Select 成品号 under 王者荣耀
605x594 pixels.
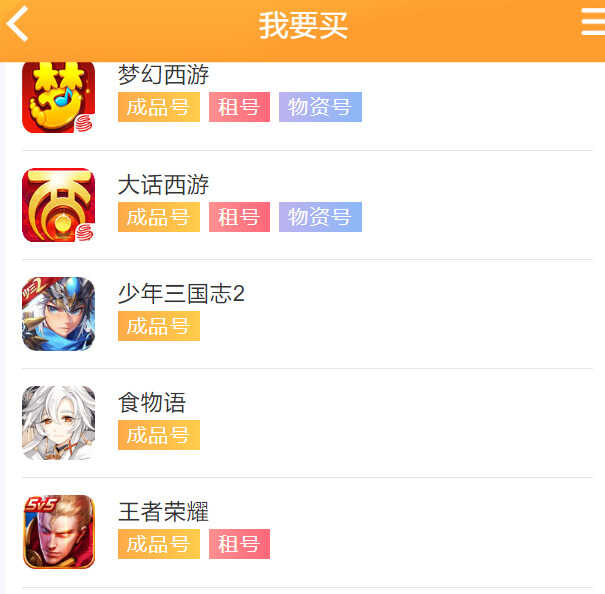coord(158,544)
